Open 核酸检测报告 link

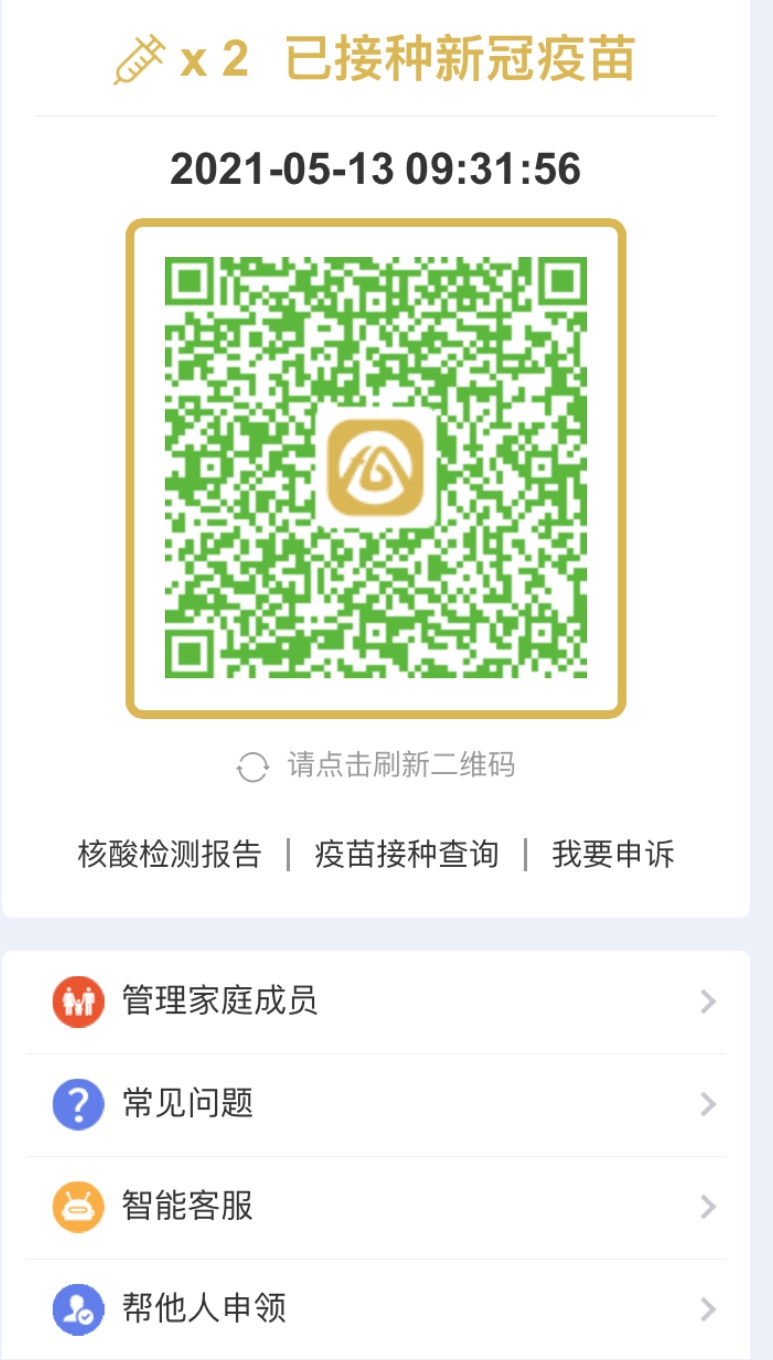168,855
